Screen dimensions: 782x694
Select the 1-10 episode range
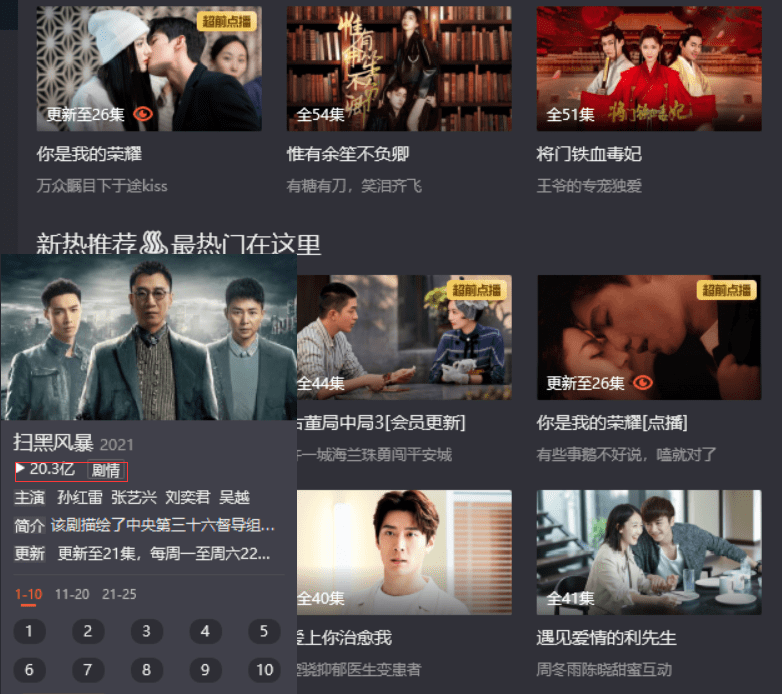click(28, 594)
